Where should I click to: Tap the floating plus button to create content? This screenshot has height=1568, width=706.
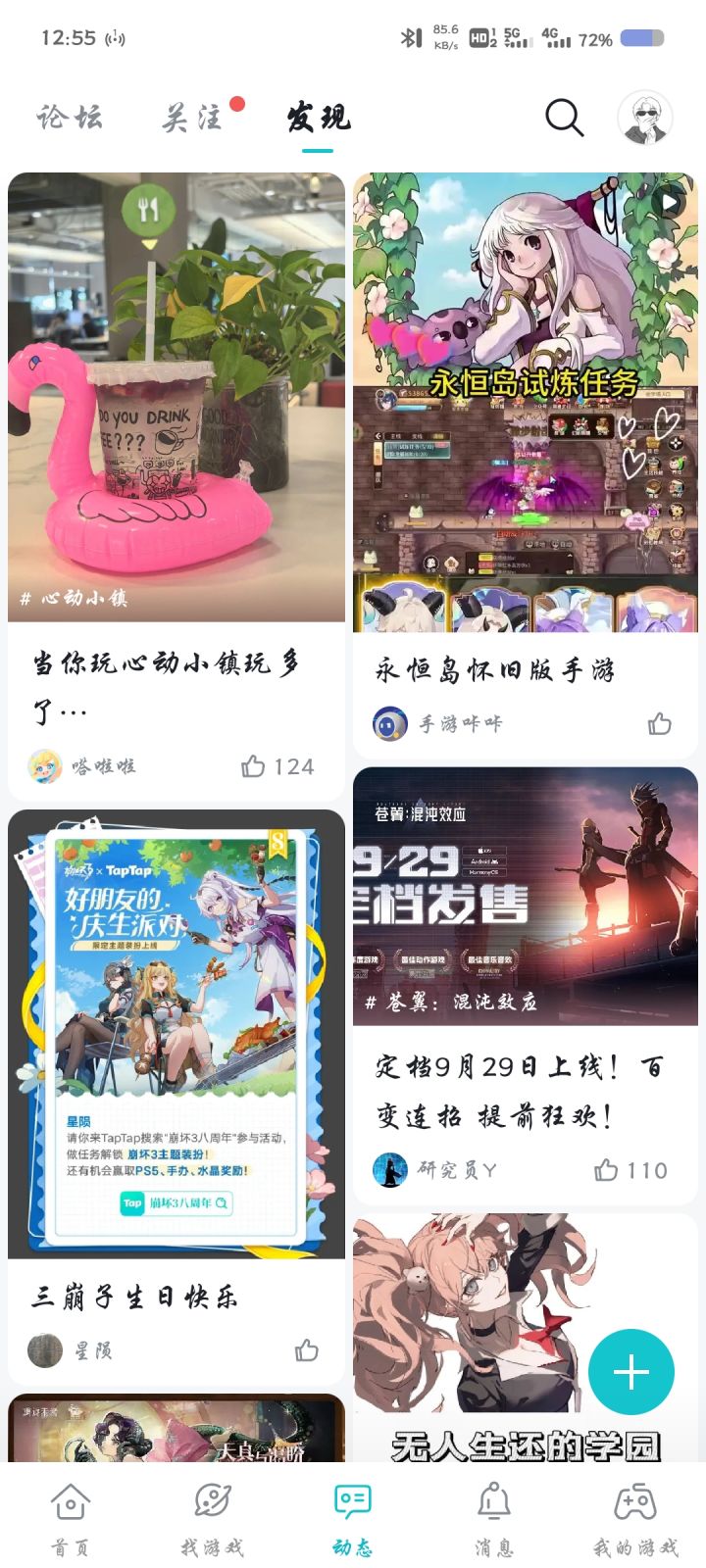[x=631, y=1372]
